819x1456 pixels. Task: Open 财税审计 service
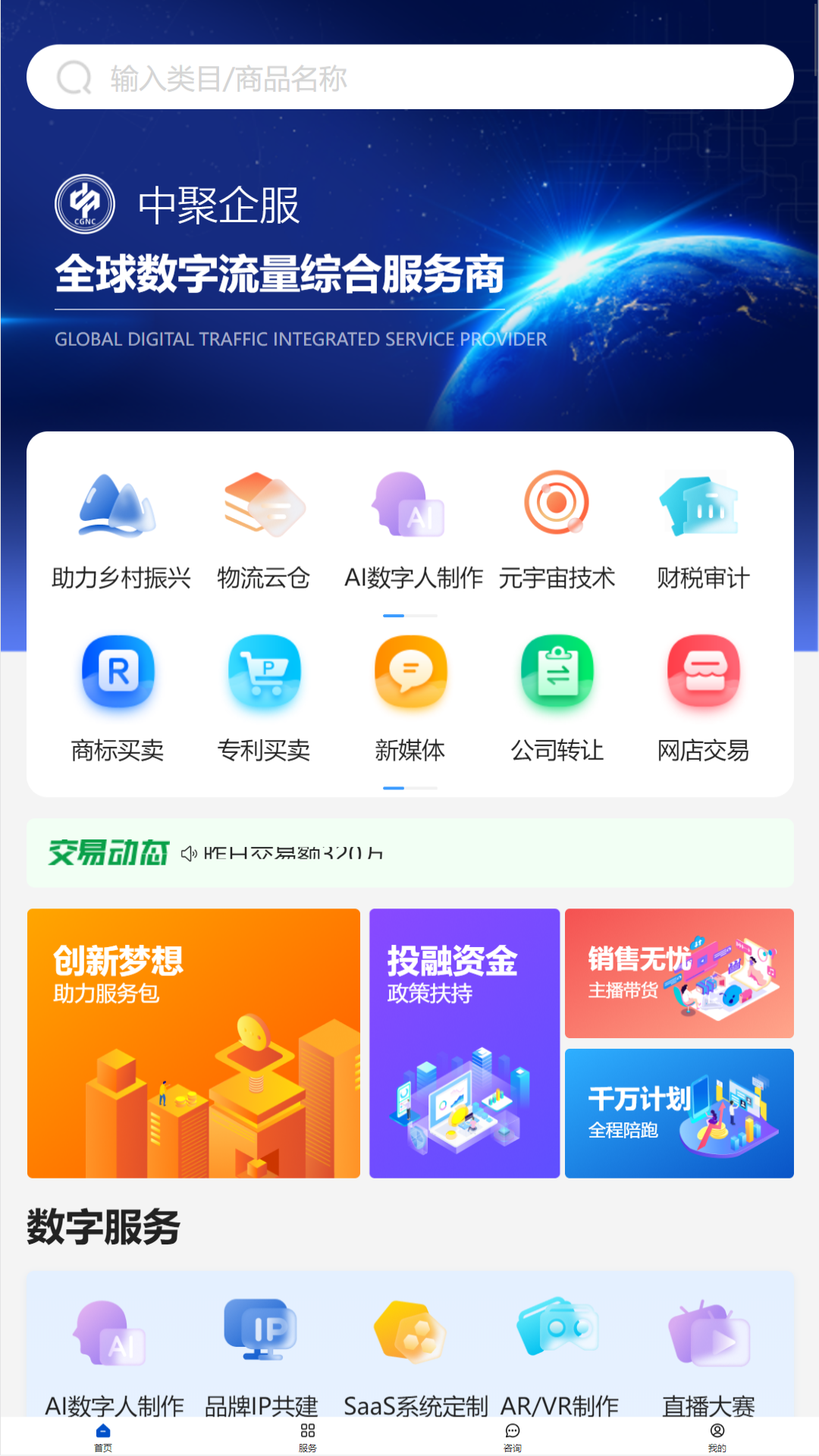point(702,531)
